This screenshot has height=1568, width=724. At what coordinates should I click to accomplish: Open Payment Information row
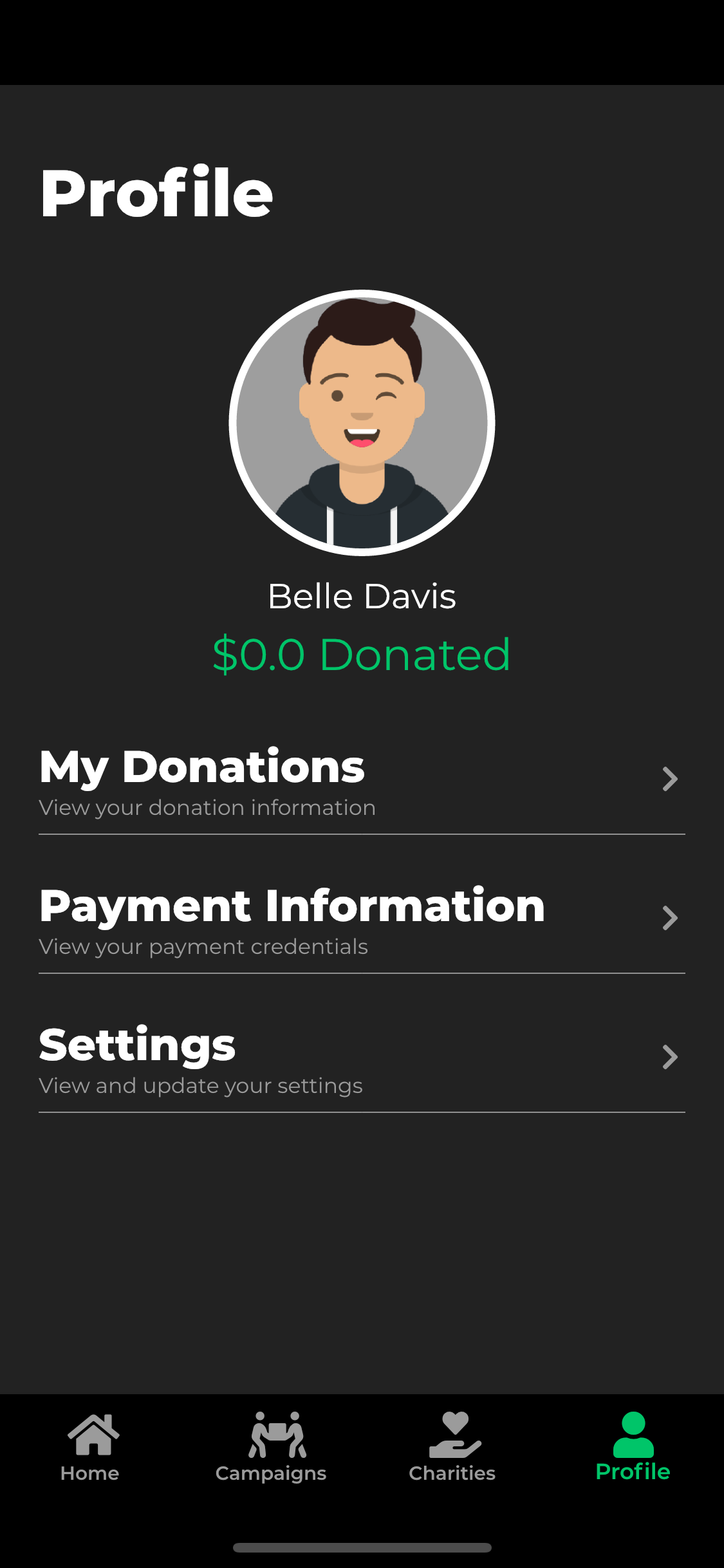pos(360,919)
